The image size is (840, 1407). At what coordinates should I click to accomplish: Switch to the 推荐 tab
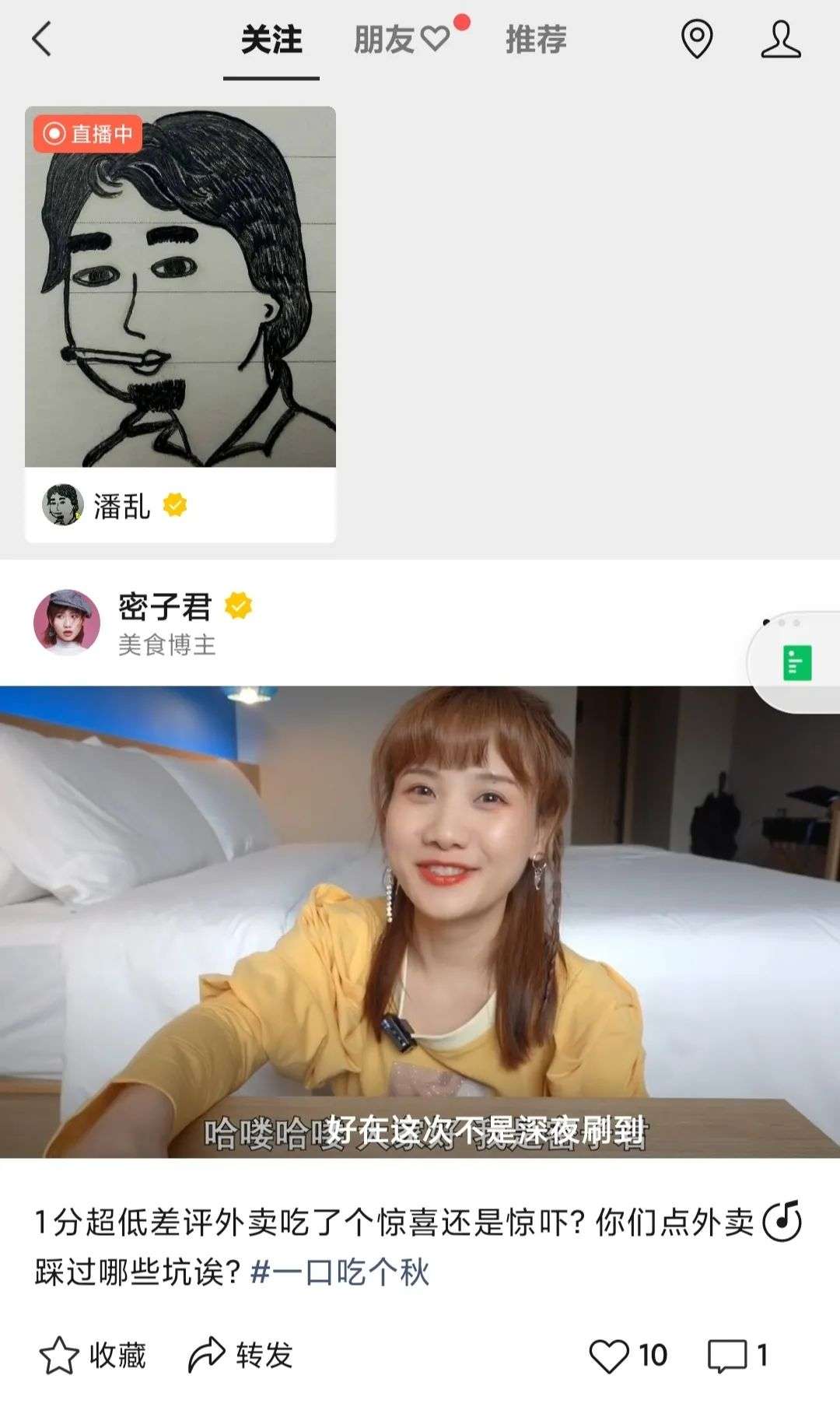536,39
